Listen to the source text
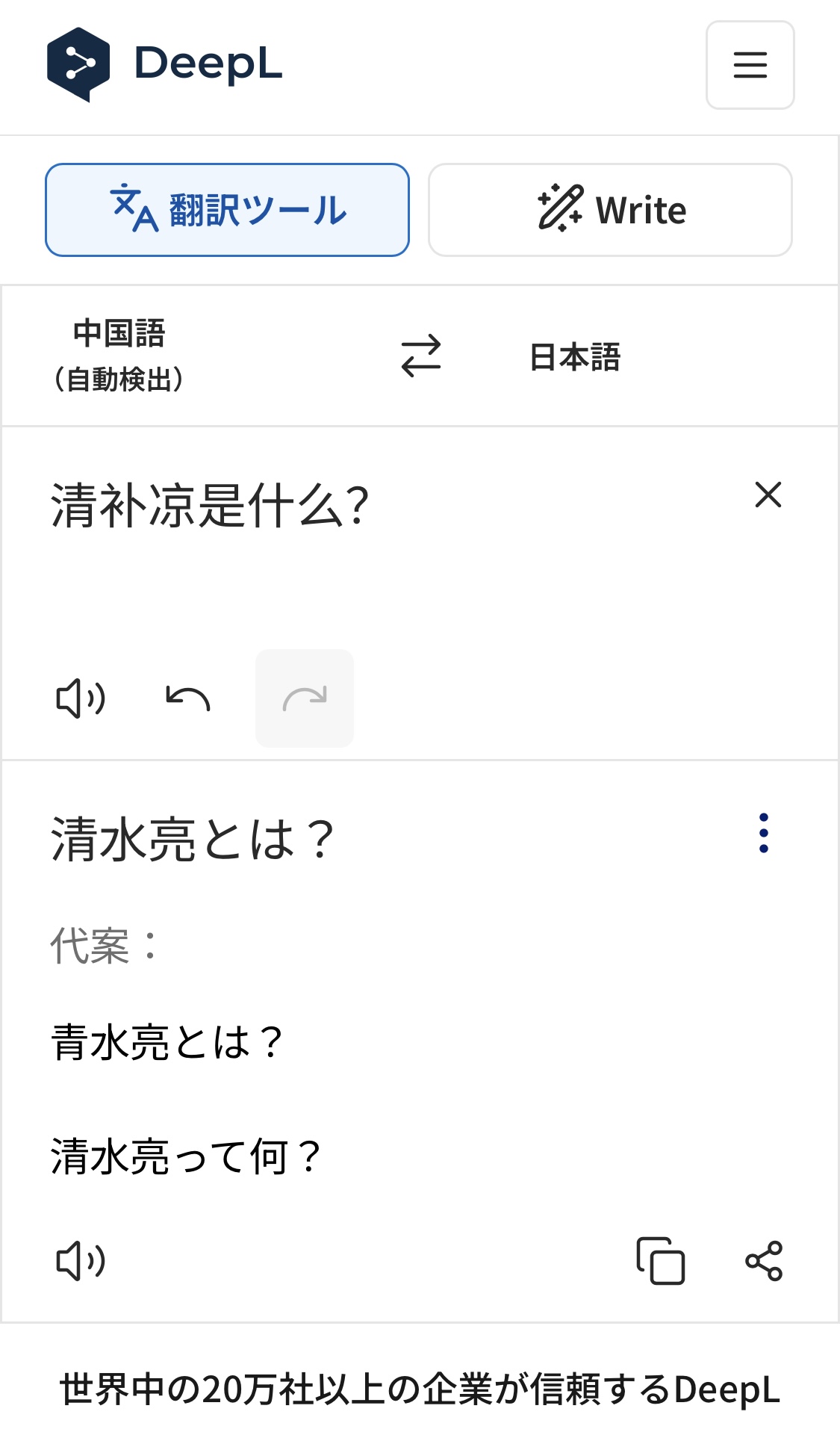The height and width of the screenshot is (1441, 840). [81, 698]
